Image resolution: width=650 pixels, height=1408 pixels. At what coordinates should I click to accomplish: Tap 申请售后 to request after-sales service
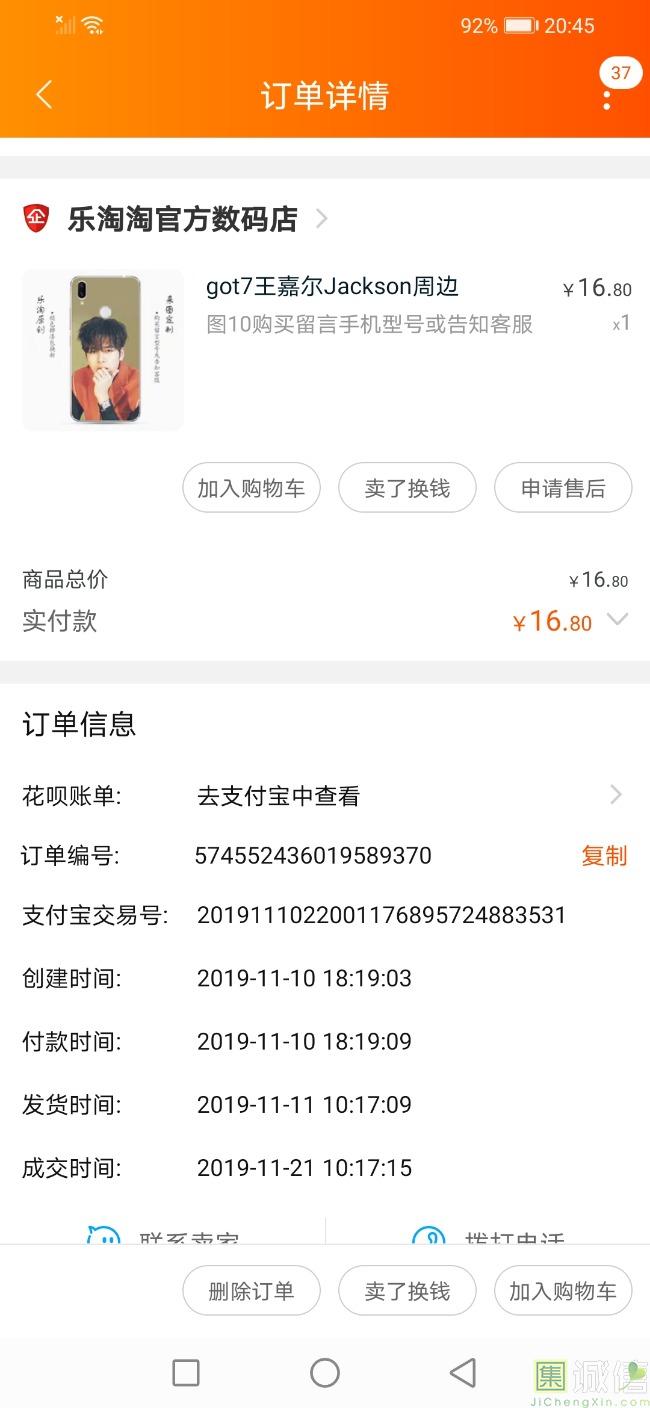click(x=563, y=488)
